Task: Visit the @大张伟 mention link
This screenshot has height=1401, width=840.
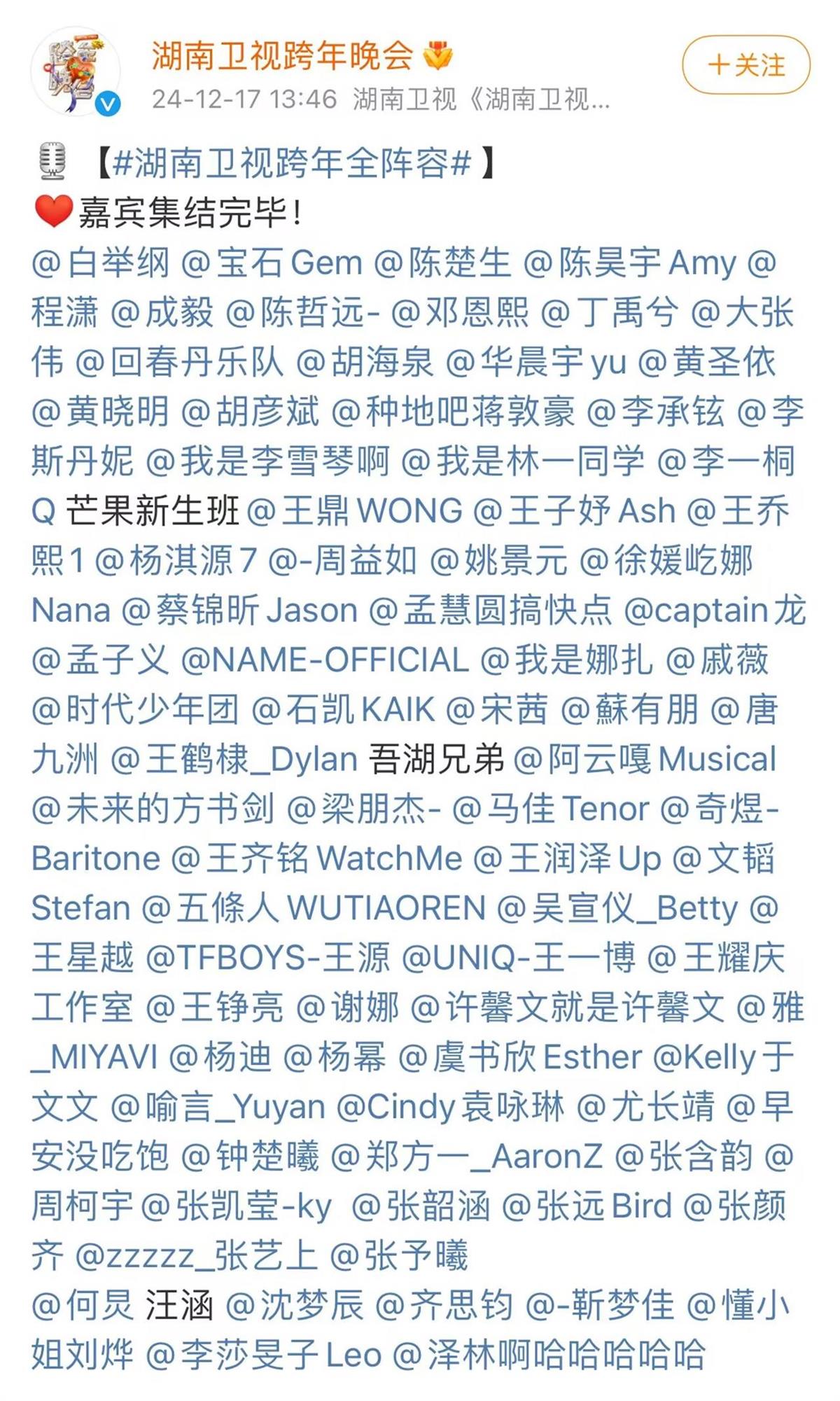Action: 742,313
